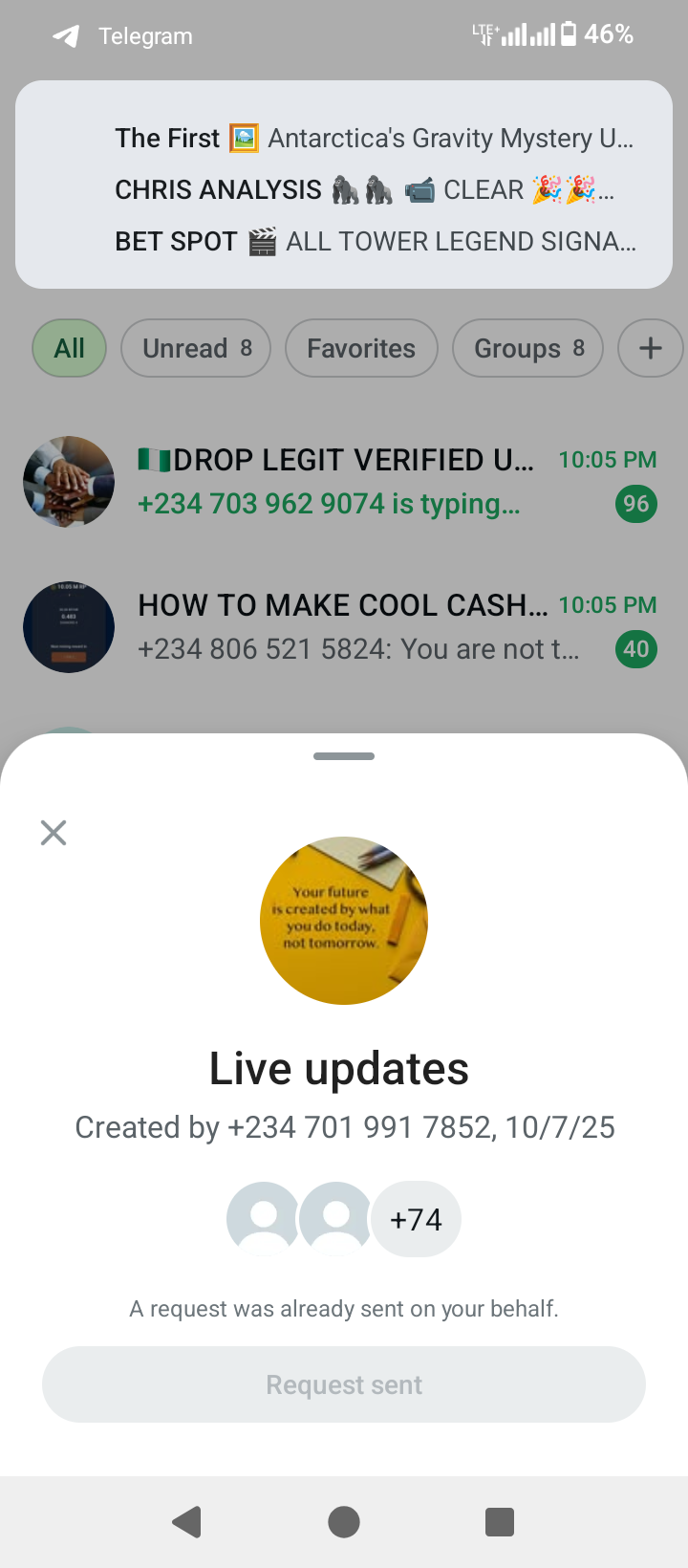Switch to the Unread filter
This screenshot has height=1568, width=688.
pyautogui.click(x=196, y=348)
